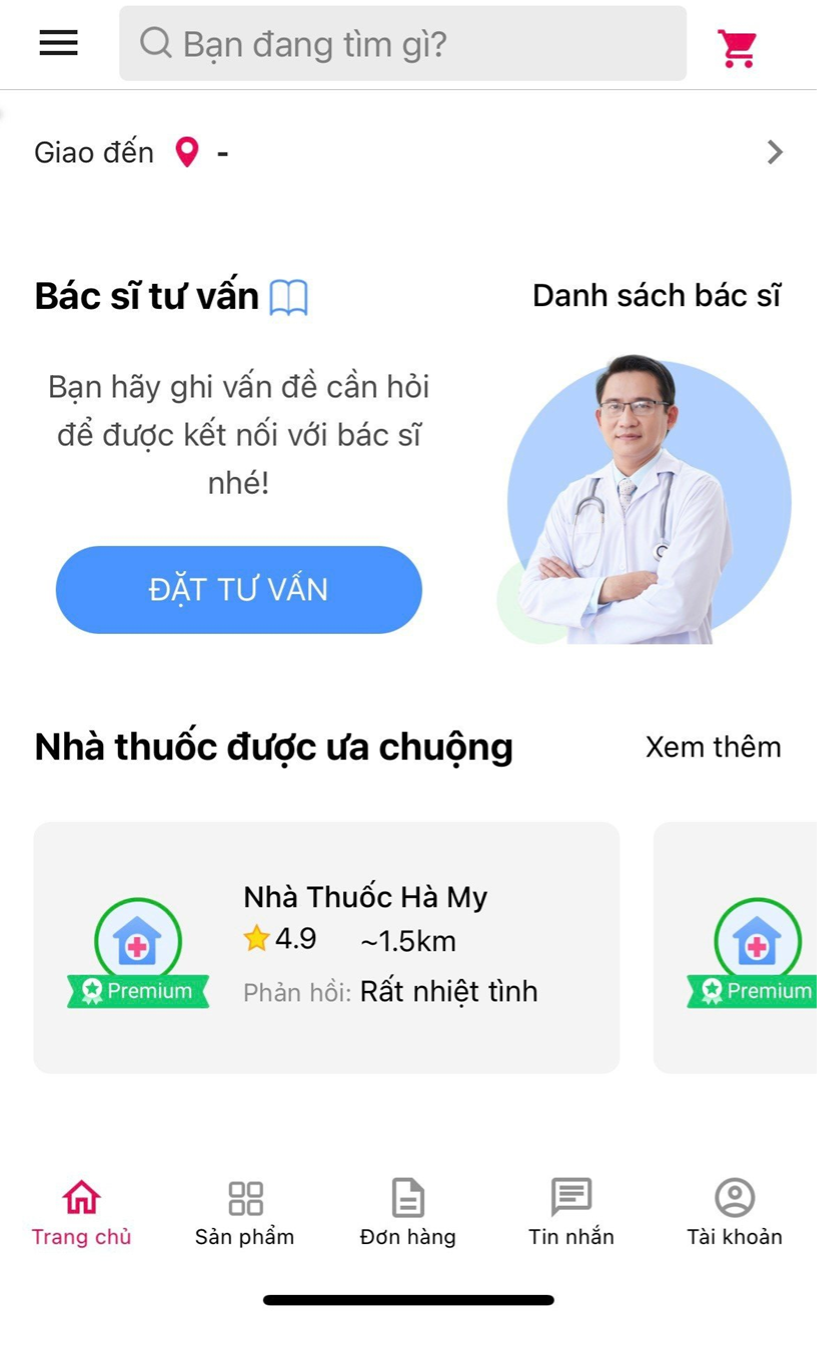Tap the "Bạn đang tìm gì?" search box
The height and width of the screenshot is (1350, 818).
(x=402, y=44)
